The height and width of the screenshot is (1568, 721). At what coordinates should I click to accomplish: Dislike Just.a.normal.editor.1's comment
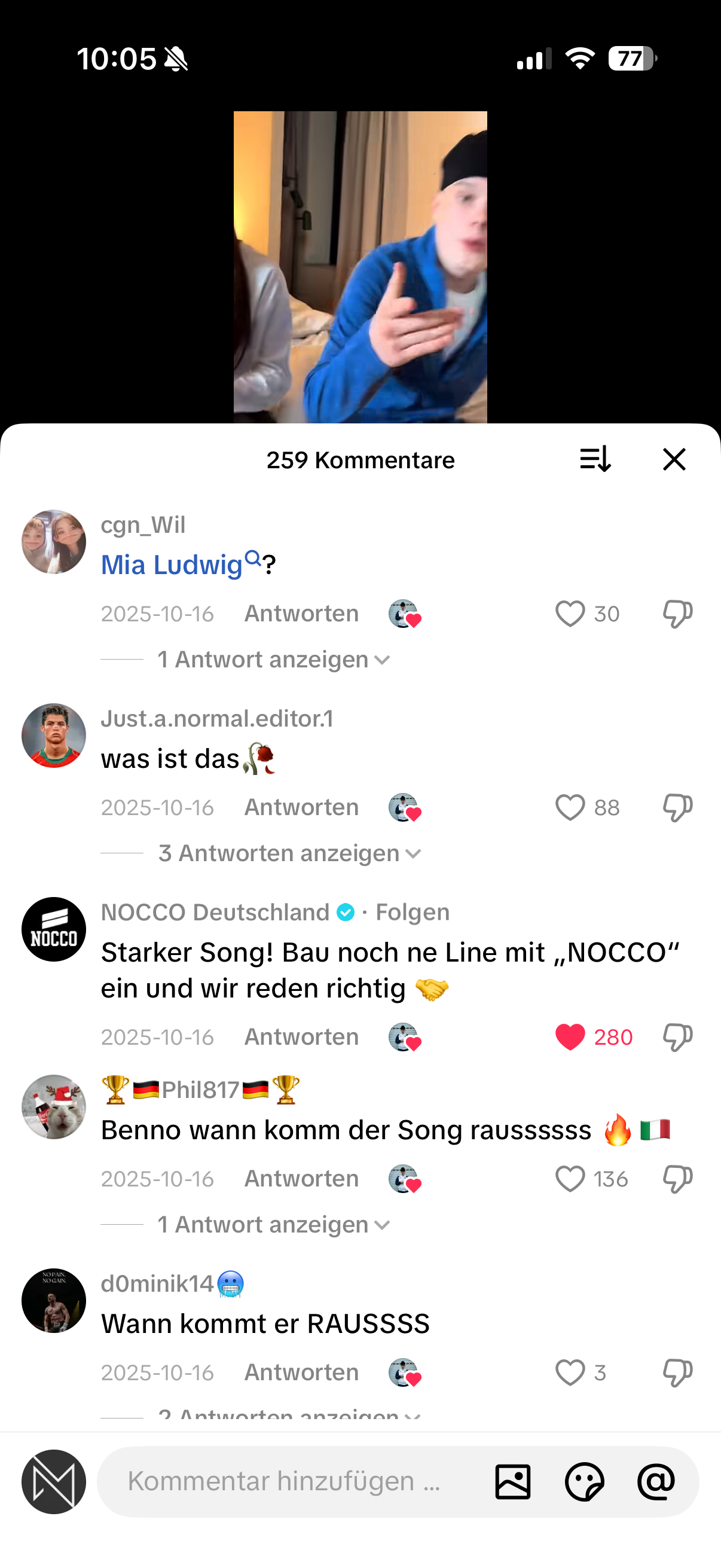click(x=677, y=808)
